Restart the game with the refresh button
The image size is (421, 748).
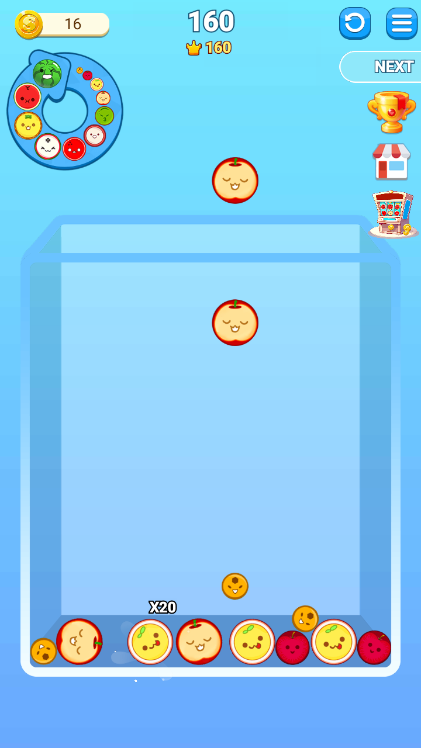click(x=355, y=23)
